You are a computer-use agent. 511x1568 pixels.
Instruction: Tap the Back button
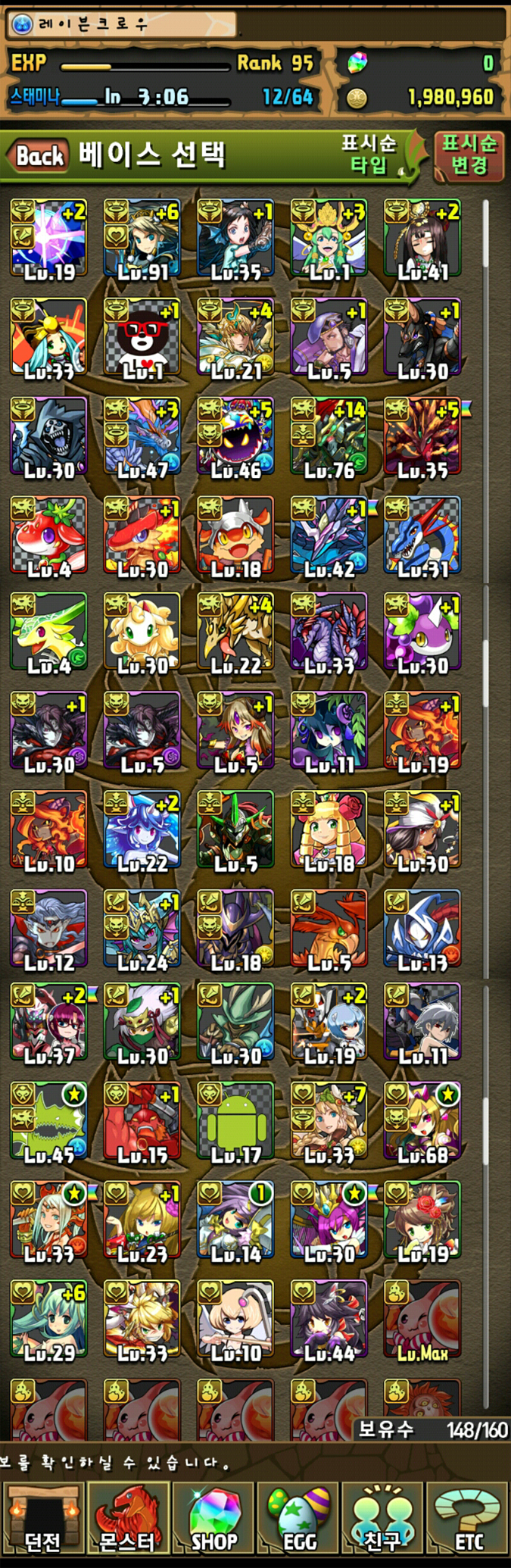tap(38, 156)
